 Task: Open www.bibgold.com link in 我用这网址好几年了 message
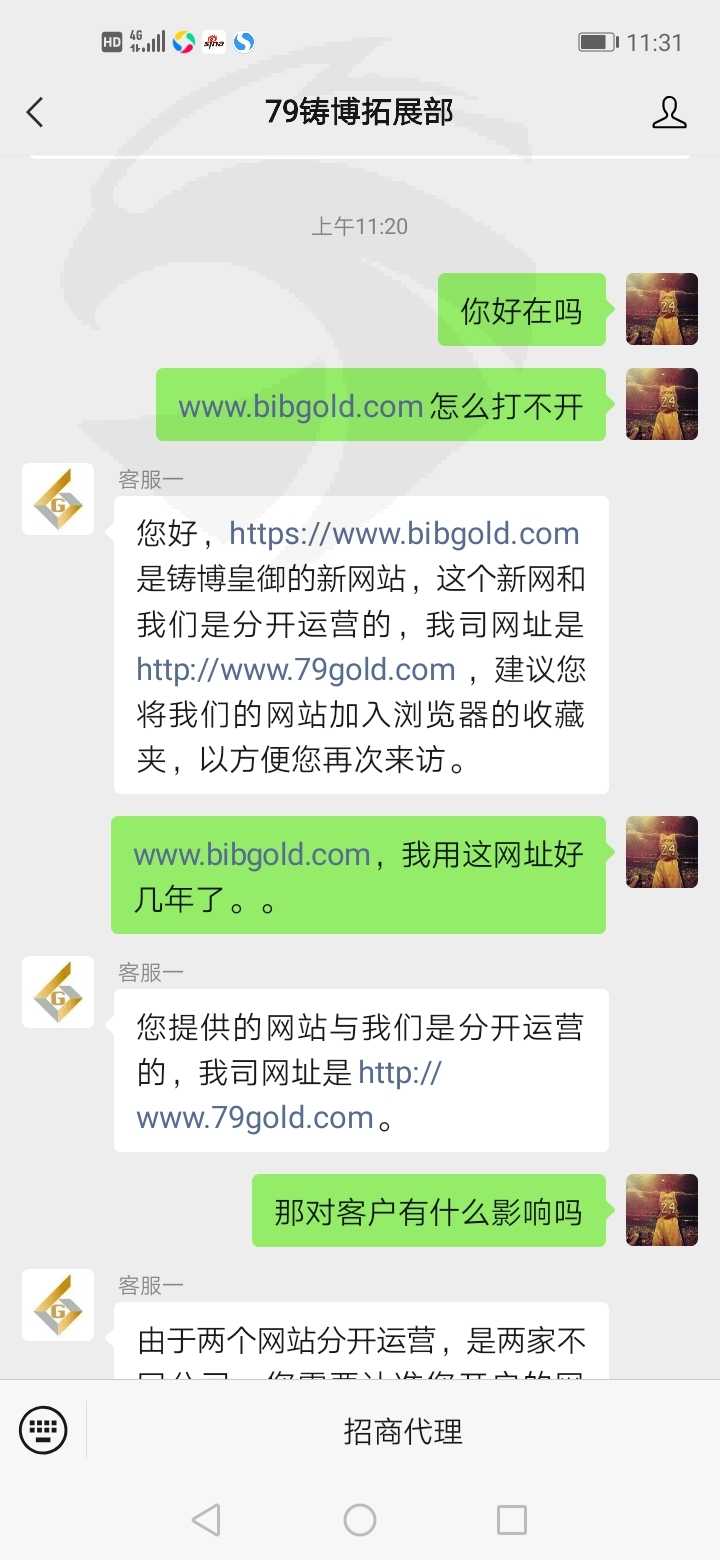pos(252,855)
